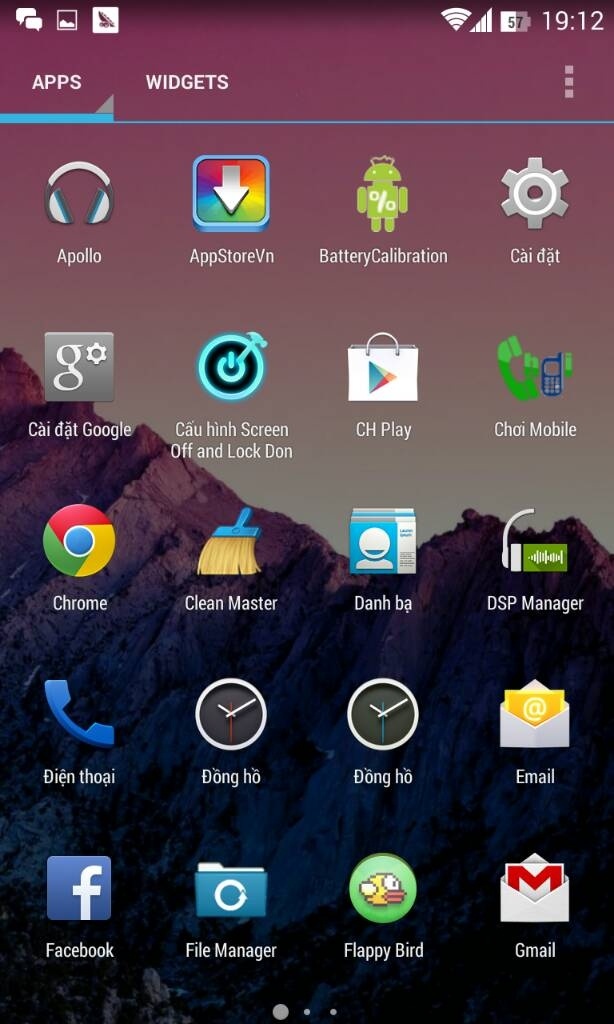Select the Apps tab
The height and width of the screenshot is (1024, 614).
[57, 82]
